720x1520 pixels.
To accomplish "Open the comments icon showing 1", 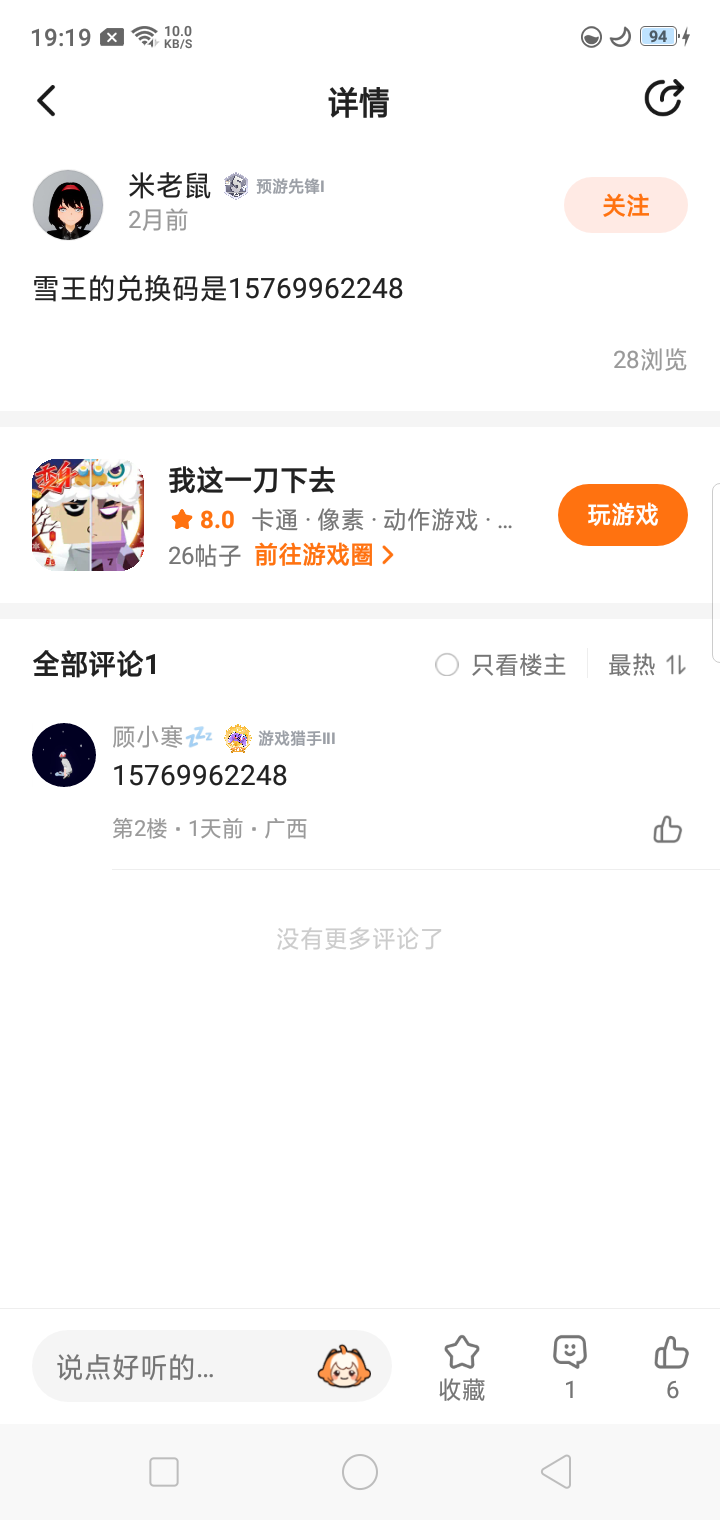I will (570, 1365).
